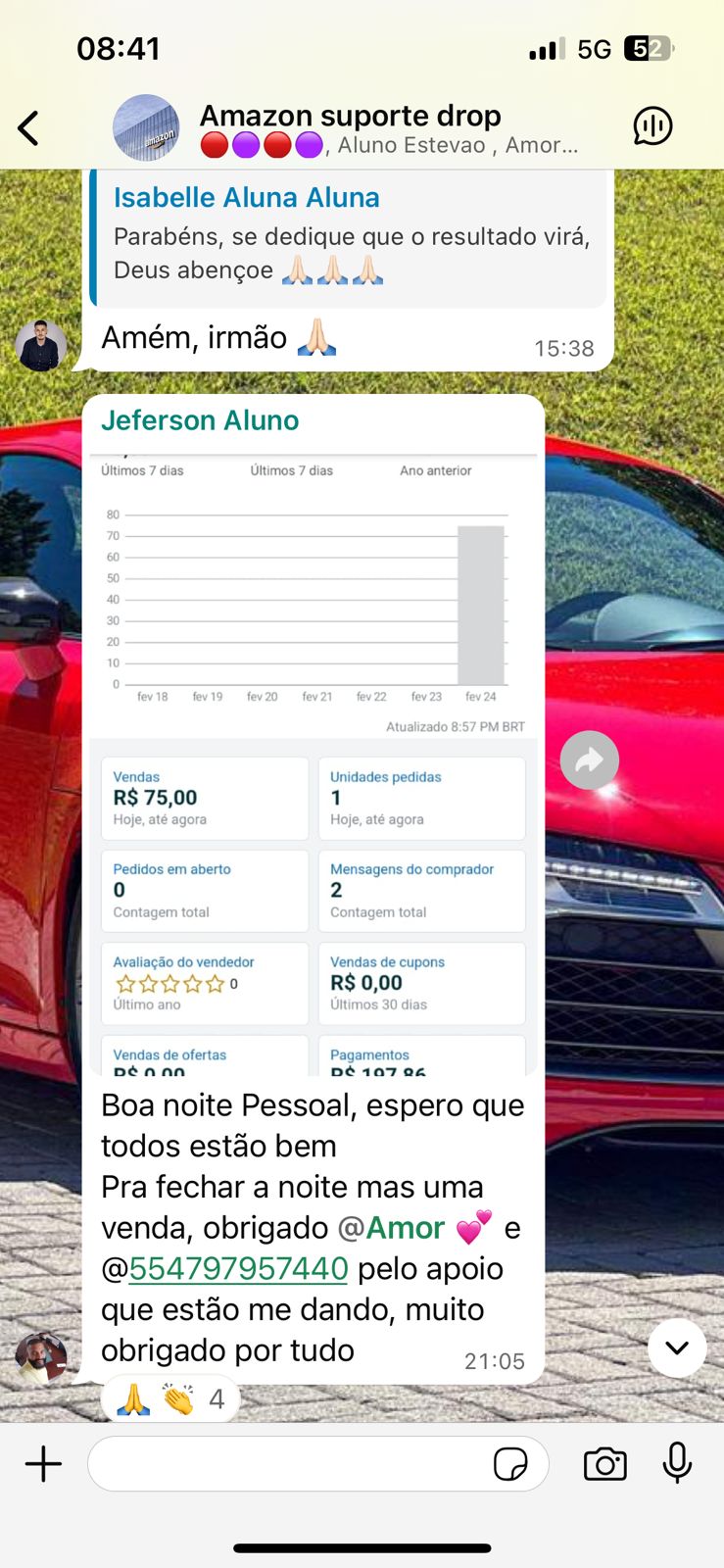View profile photo beside Amém, irmão

click(x=41, y=345)
